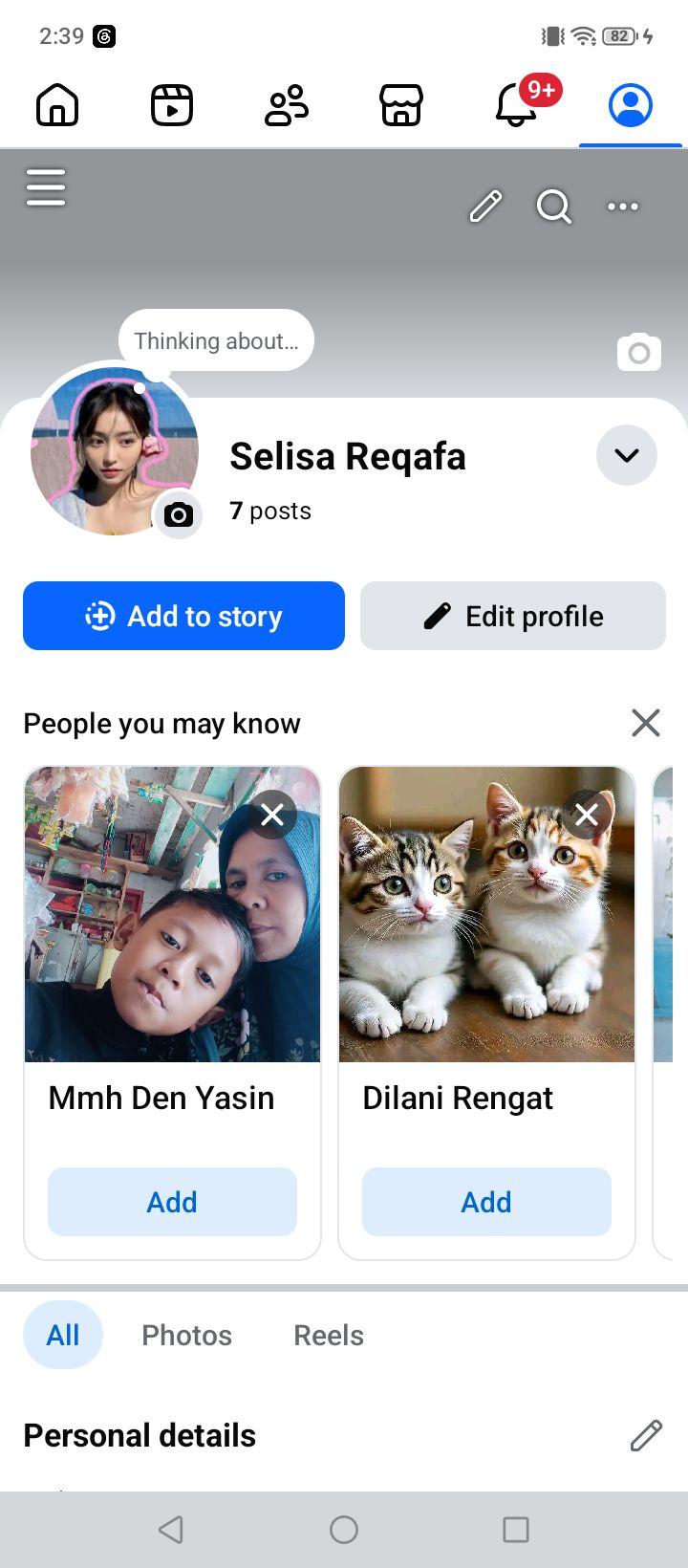Dismiss the People you may know section
The width and height of the screenshot is (688, 1568).
coord(646,723)
